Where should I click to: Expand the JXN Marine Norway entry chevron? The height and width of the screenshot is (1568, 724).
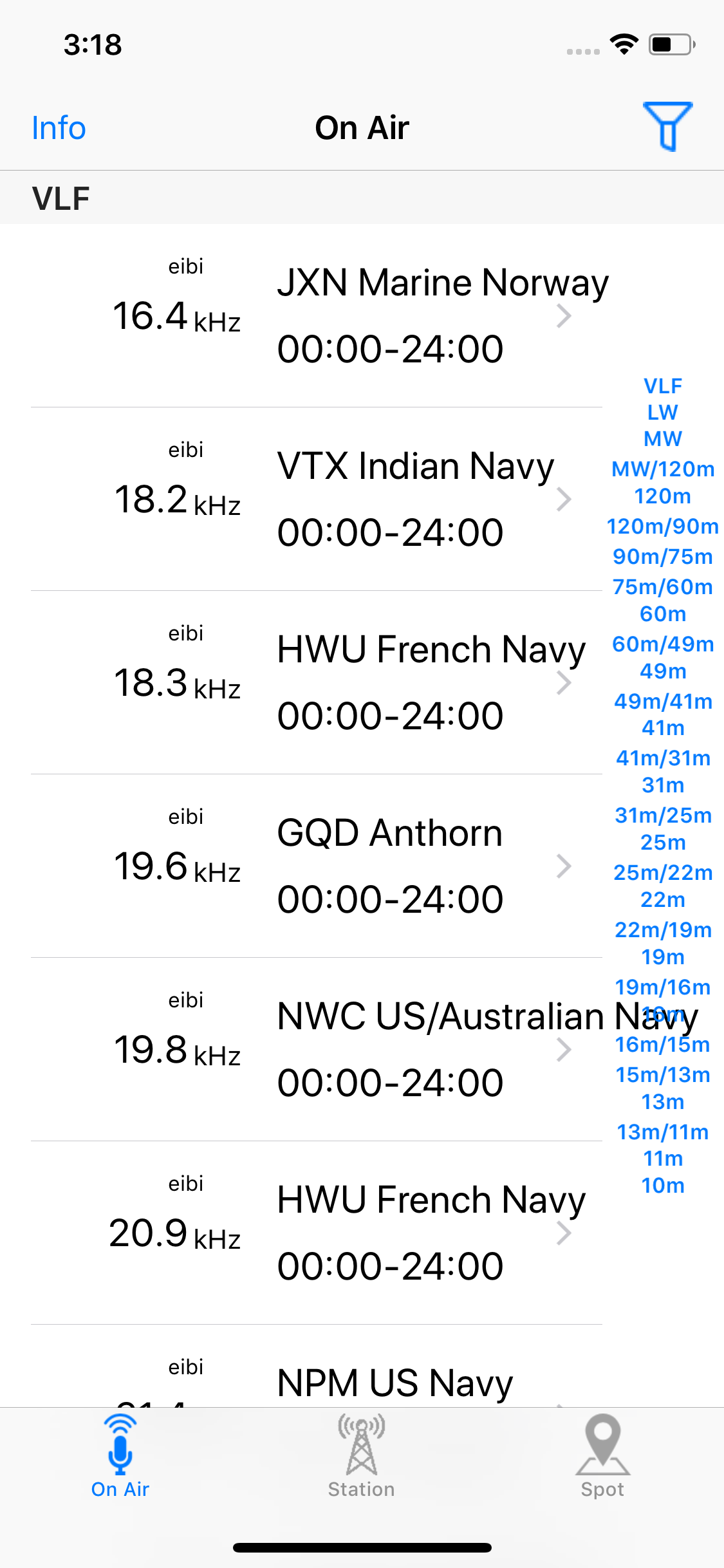[x=565, y=315]
